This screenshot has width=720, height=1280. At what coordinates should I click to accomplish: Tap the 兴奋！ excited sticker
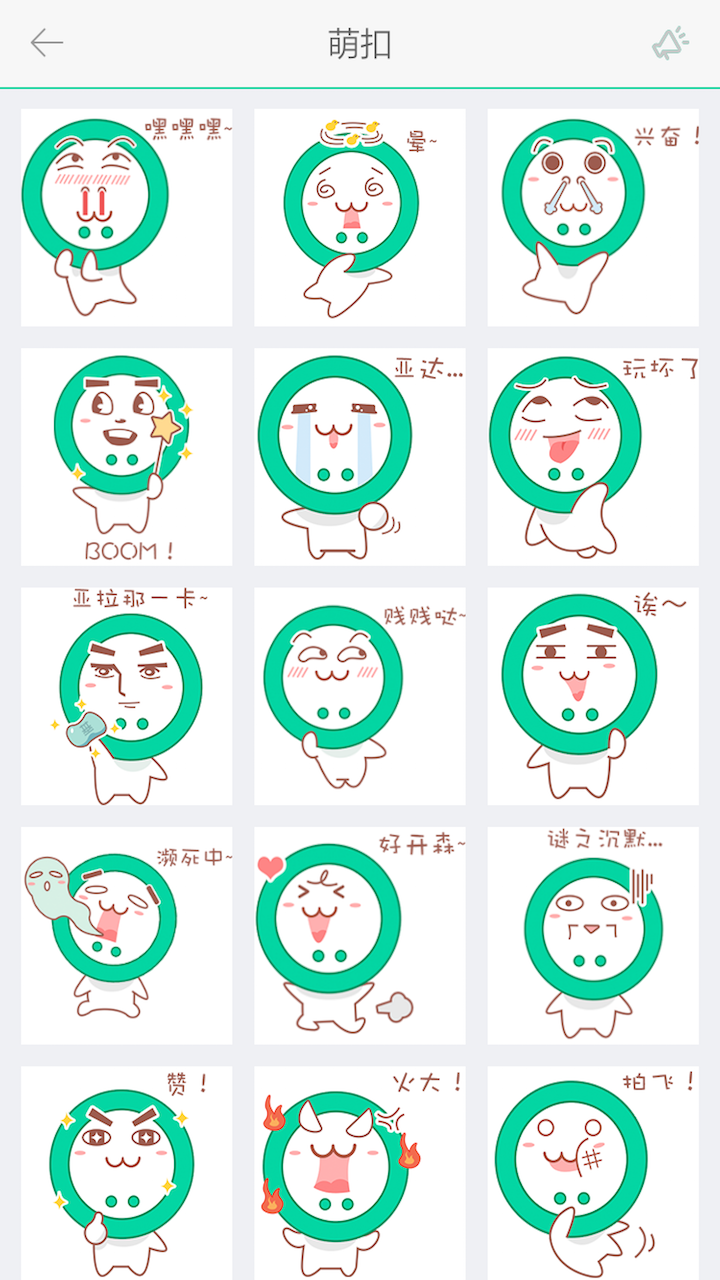pyautogui.click(x=593, y=216)
